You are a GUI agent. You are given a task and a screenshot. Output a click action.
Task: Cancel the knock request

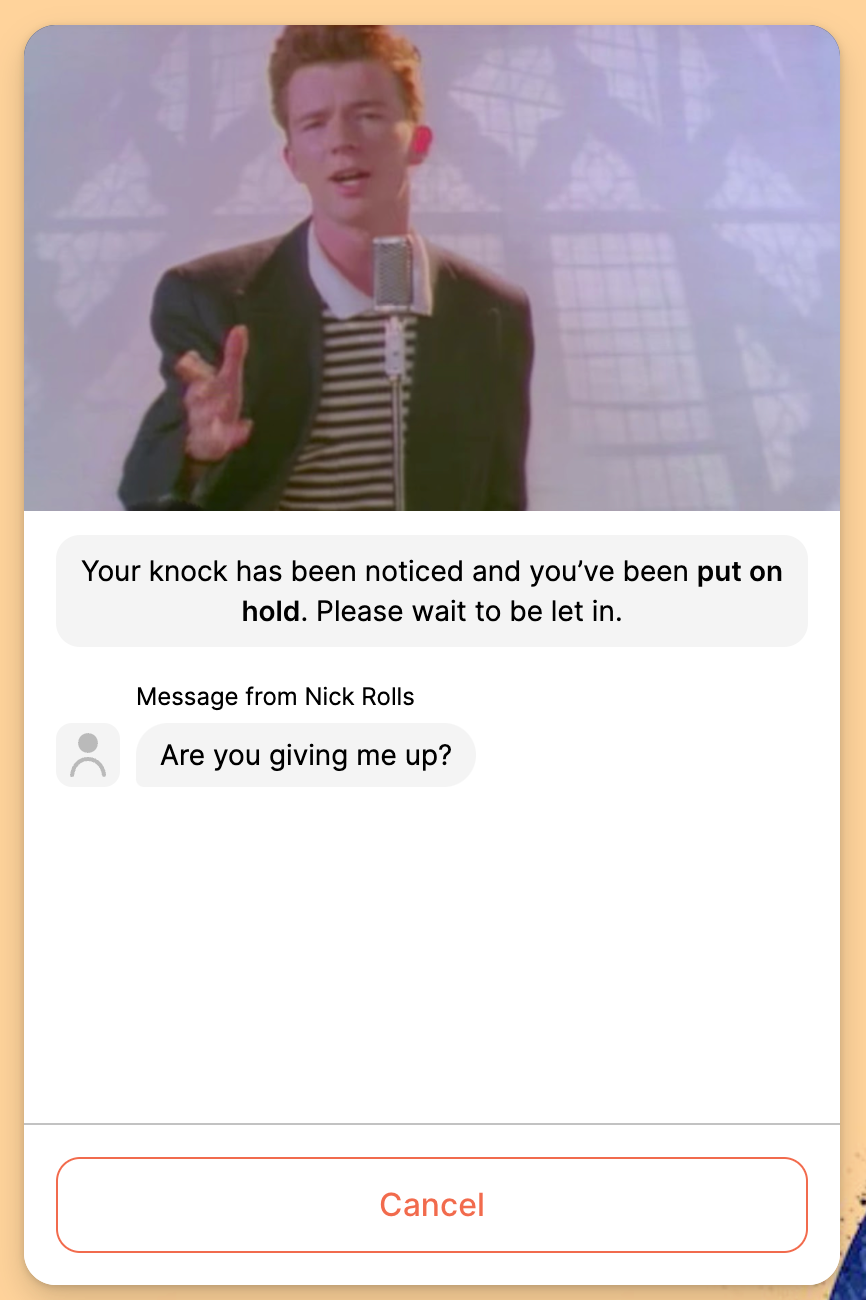pyautogui.click(x=431, y=1204)
